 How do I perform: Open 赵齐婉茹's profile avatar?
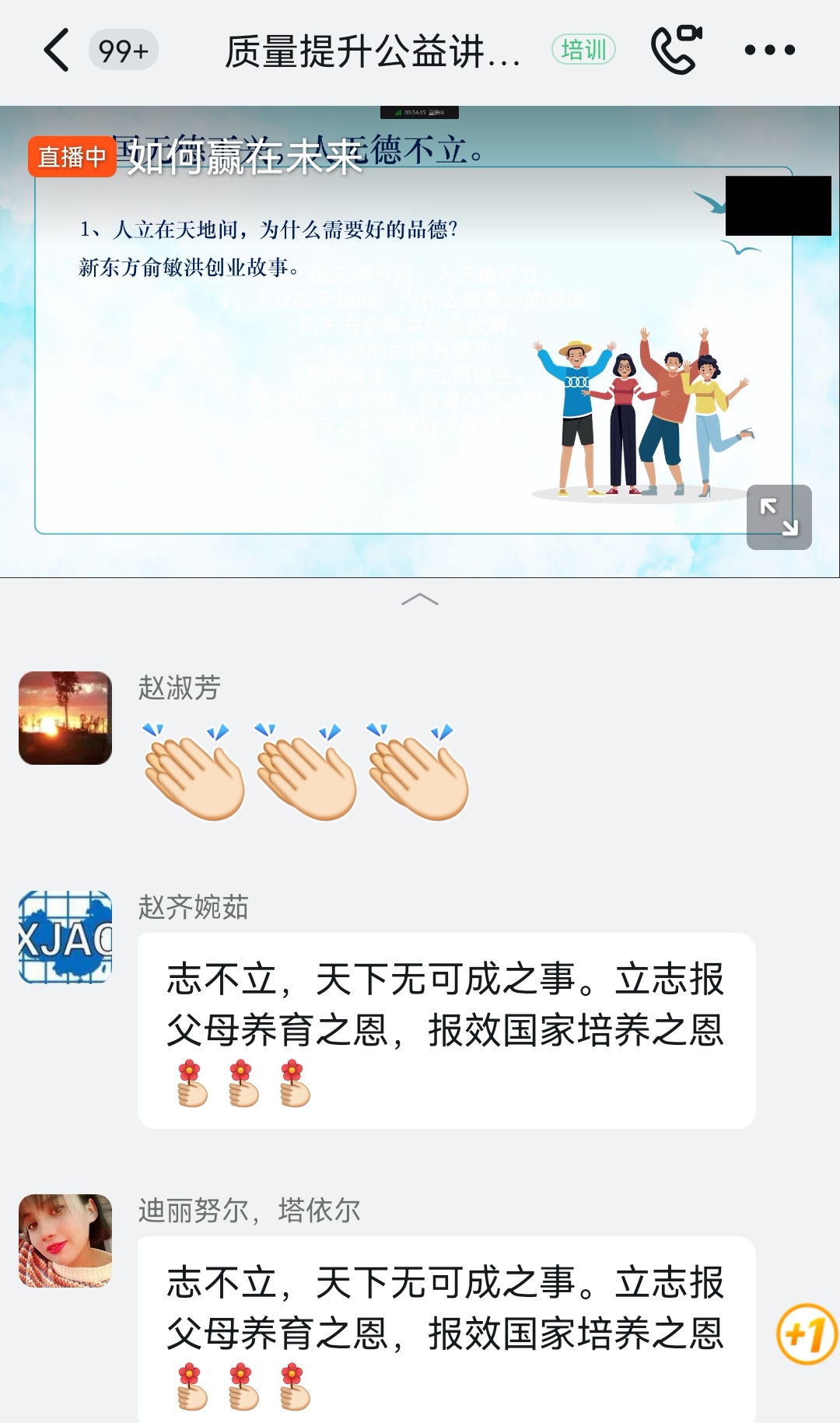(x=65, y=938)
